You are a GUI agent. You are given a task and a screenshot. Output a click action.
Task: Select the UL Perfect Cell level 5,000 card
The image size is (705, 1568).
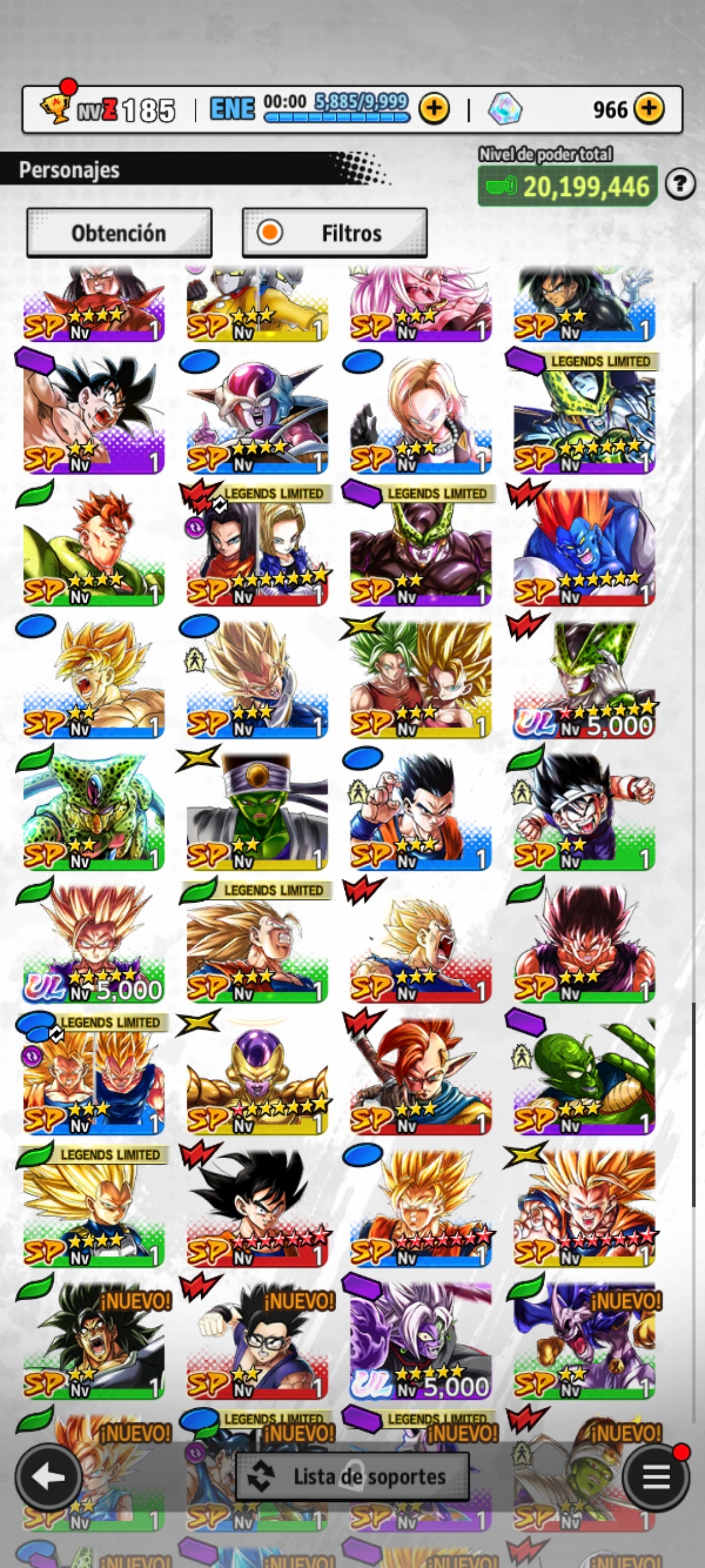coord(584,679)
